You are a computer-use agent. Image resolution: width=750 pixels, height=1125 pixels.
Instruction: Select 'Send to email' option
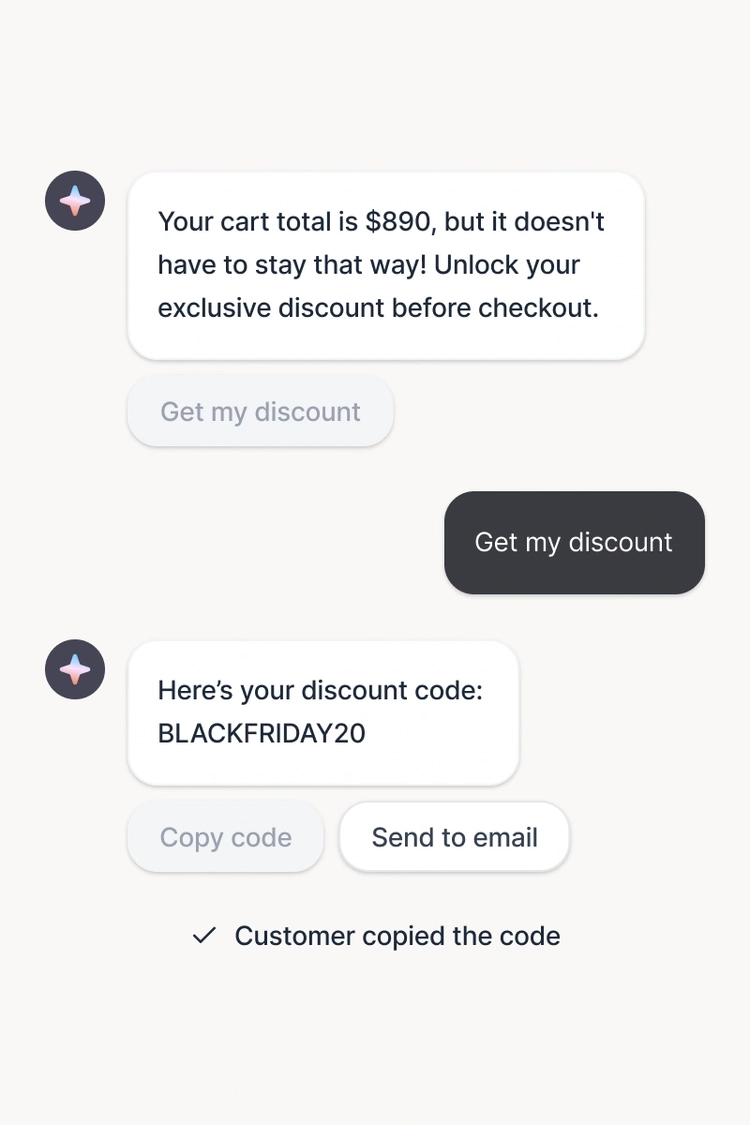[454, 836]
